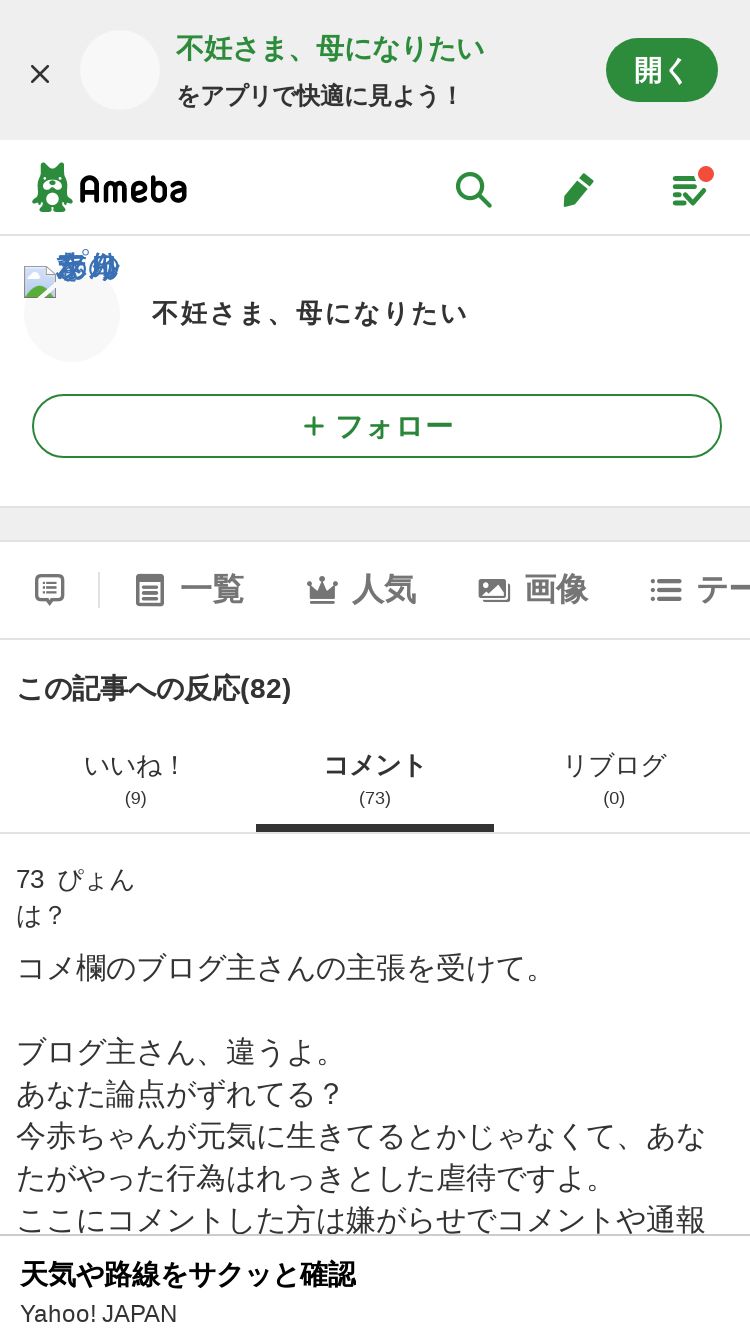Open the checklist notifications icon
Image resolution: width=750 pixels, height=1334 pixels.
pyautogui.click(x=688, y=189)
